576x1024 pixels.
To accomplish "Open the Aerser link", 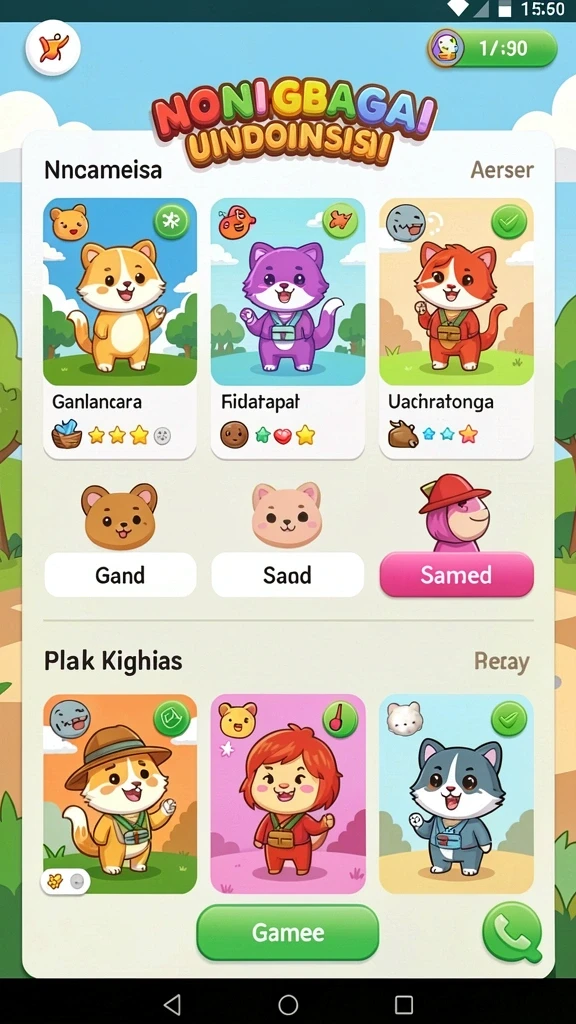I will point(502,170).
